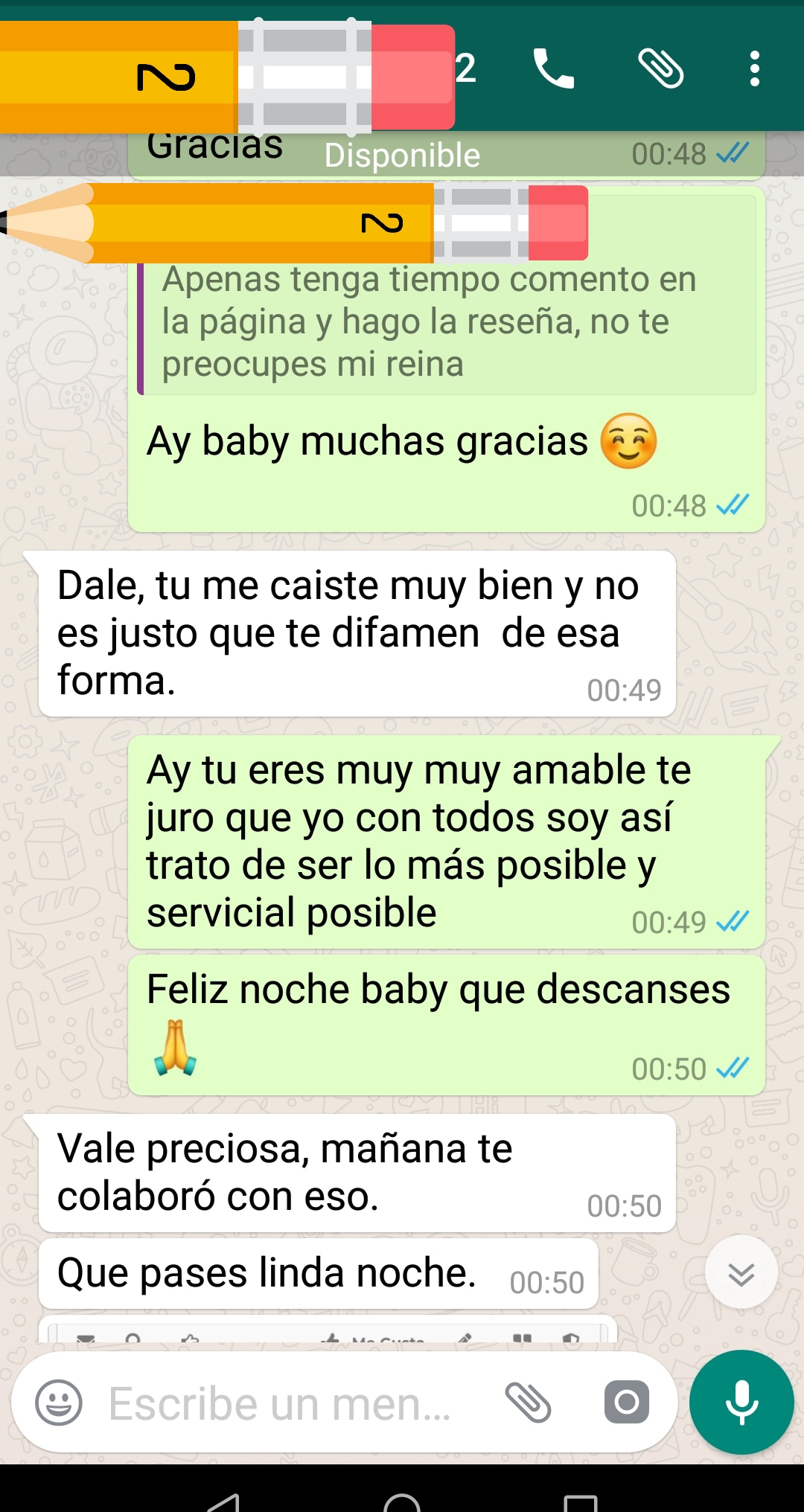Focus the "Escribe un men..." message field

283,1403
